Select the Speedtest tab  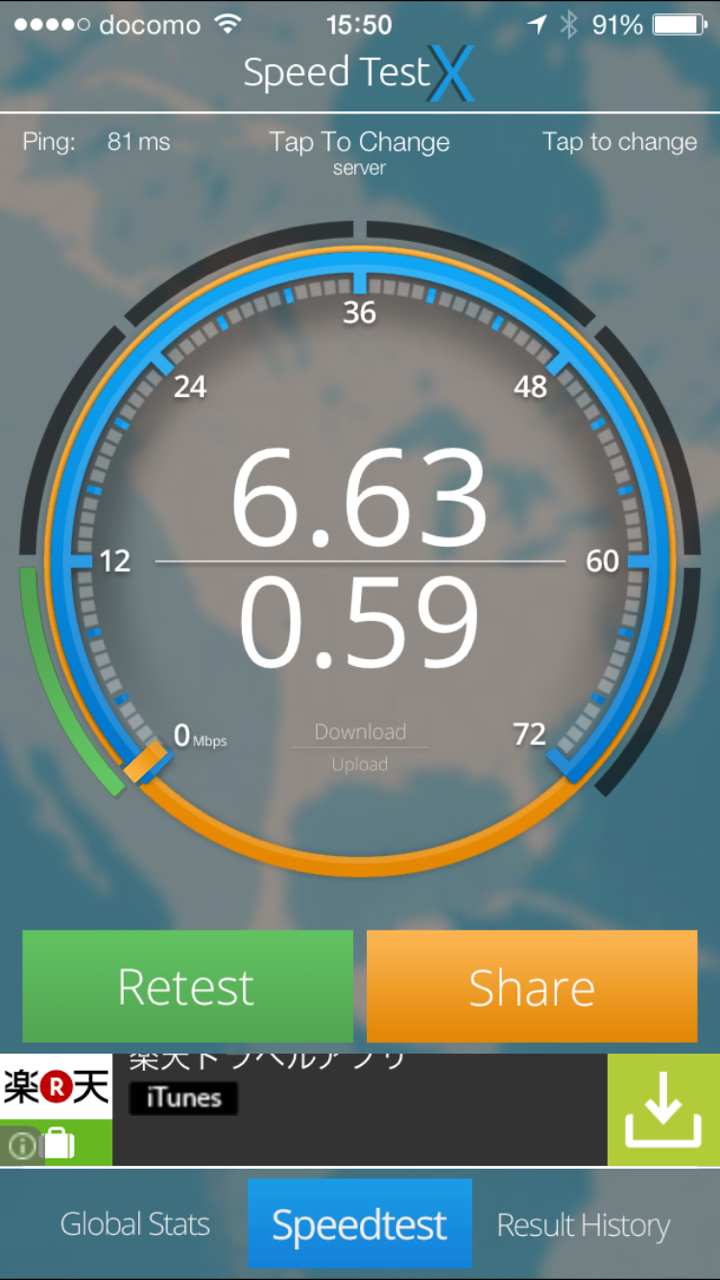pyautogui.click(x=359, y=1224)
